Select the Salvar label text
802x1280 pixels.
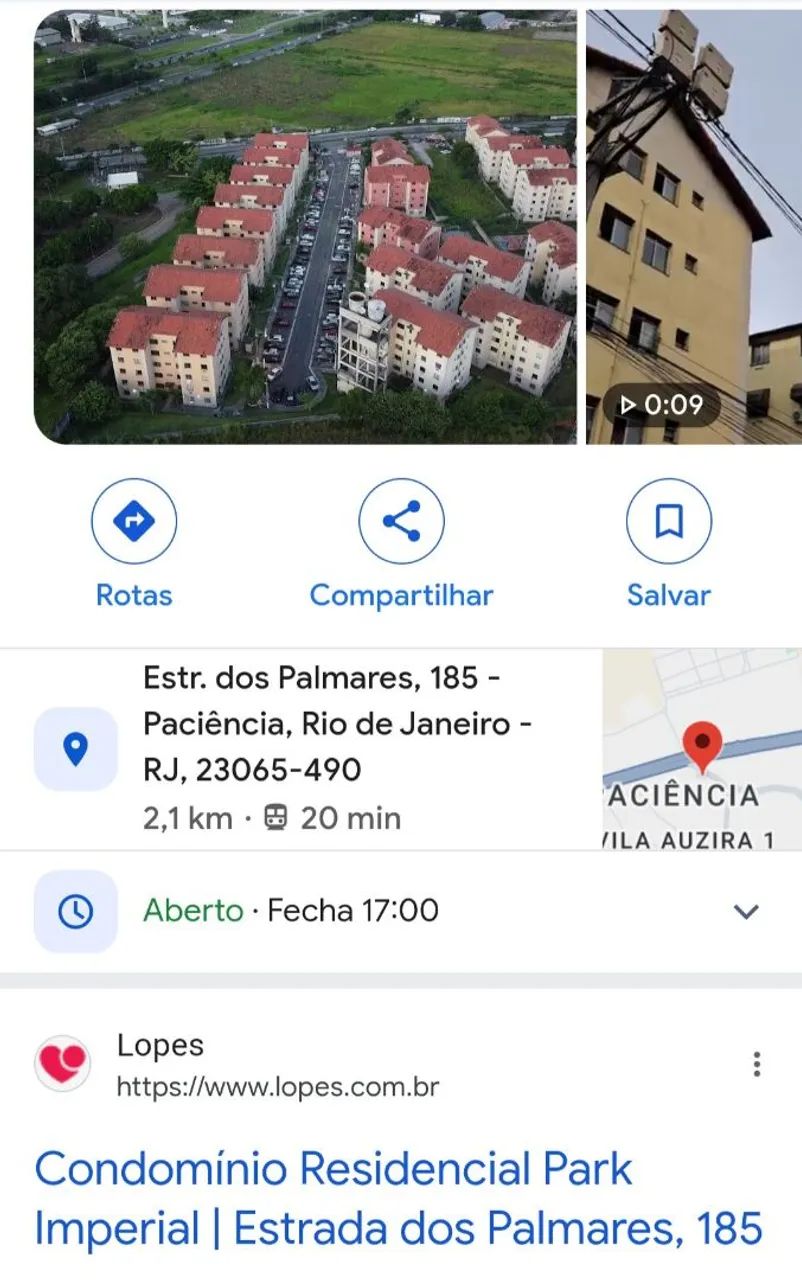pyautogui.click(x=667, y=595)
